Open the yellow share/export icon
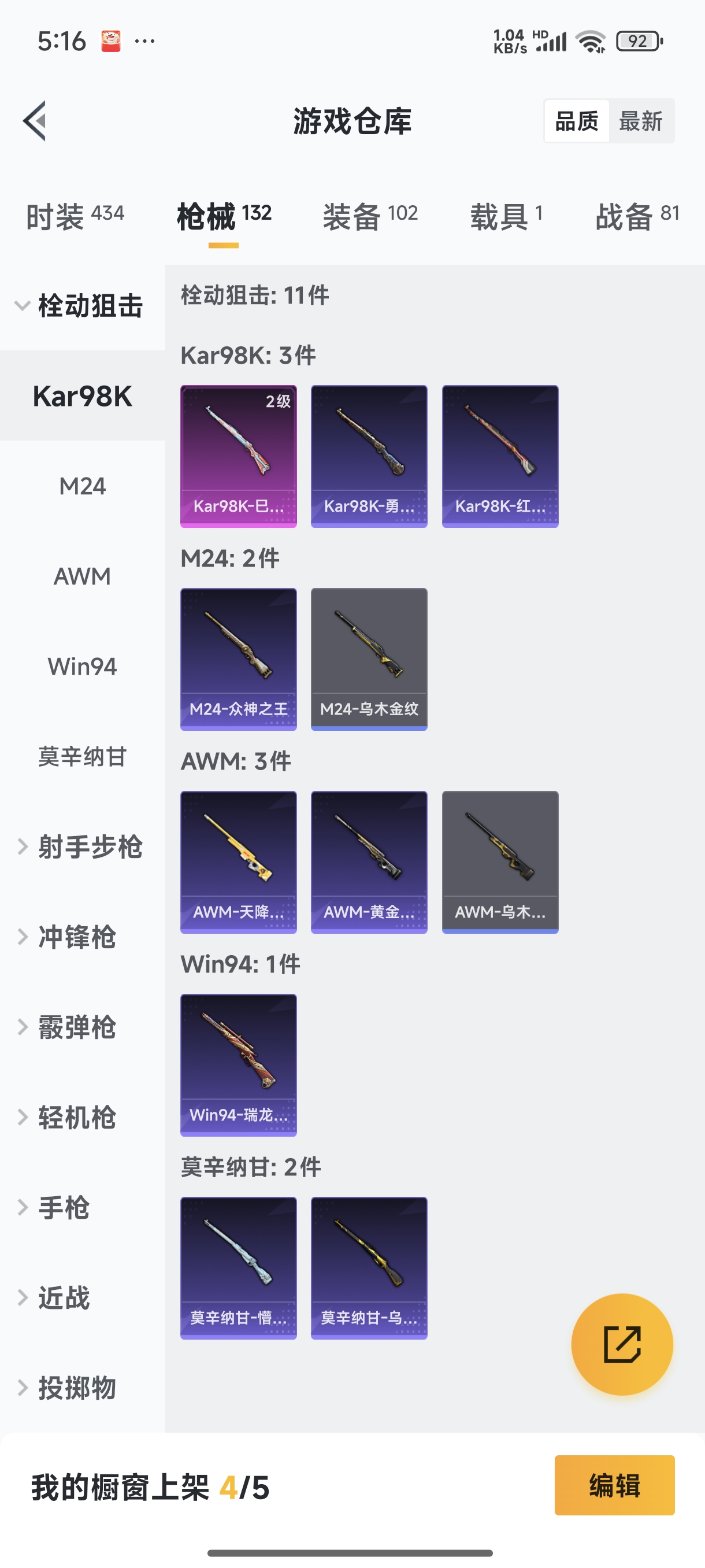 point(622,1345)
